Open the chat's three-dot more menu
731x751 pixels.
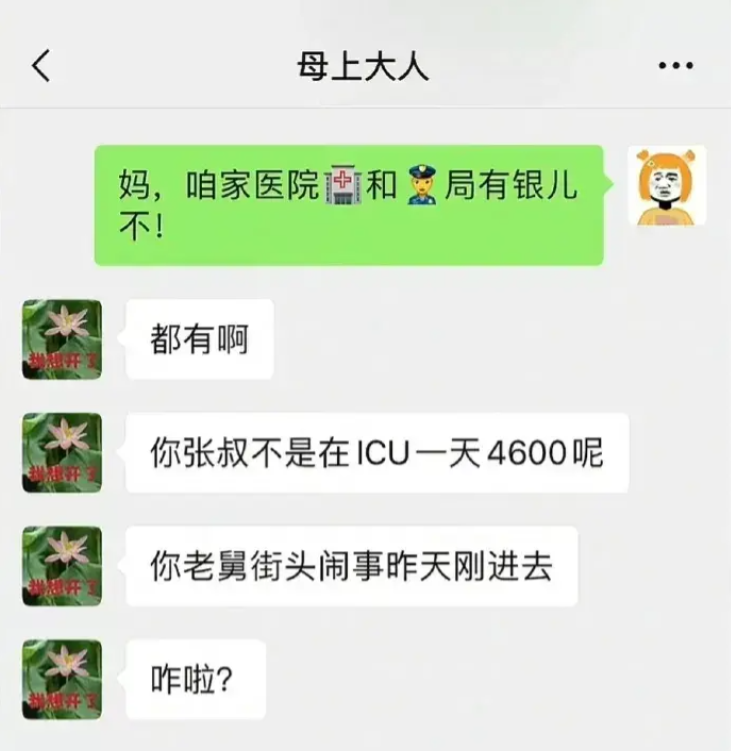pos(676,66)
